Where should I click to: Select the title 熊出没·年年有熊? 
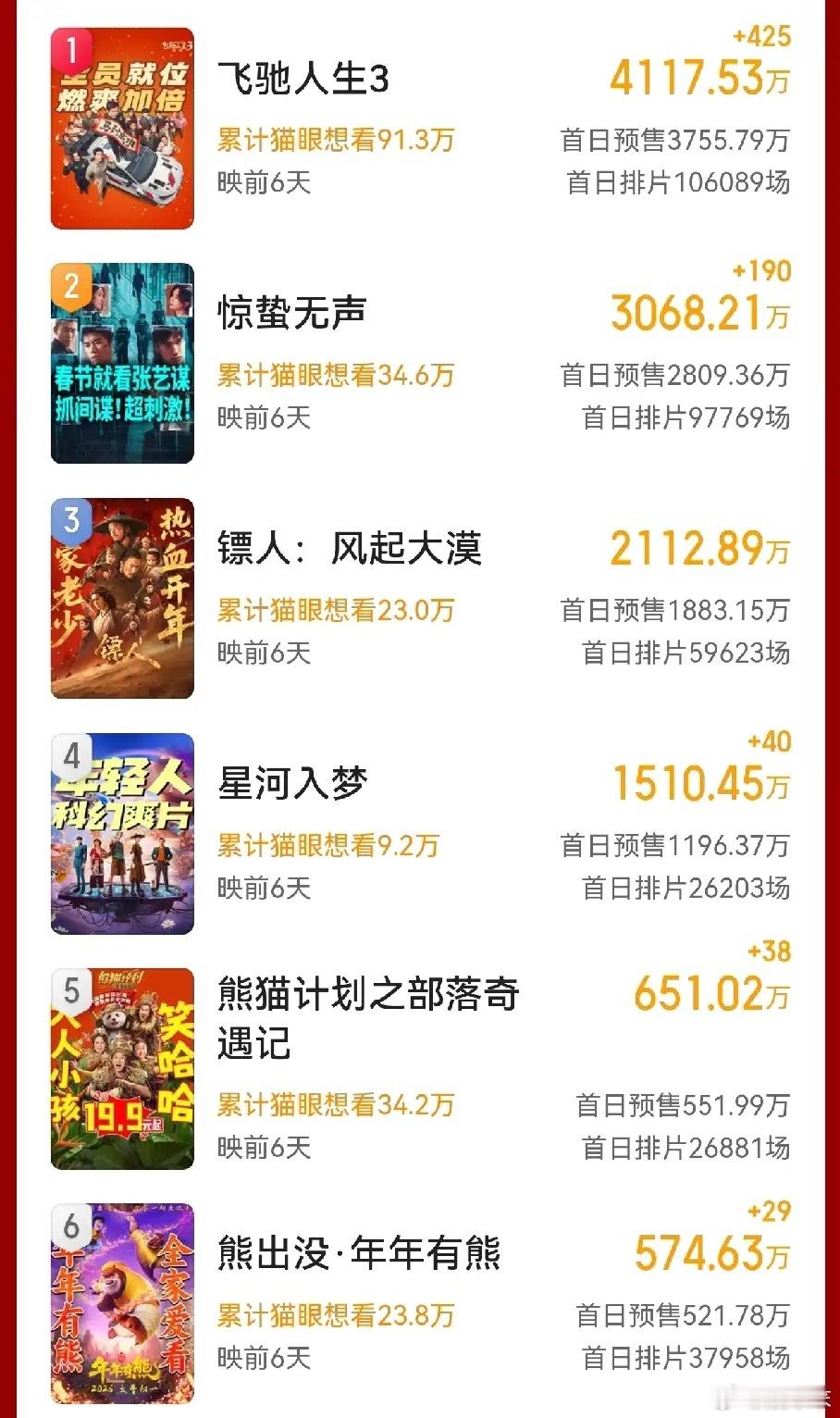click(360, 1255)
